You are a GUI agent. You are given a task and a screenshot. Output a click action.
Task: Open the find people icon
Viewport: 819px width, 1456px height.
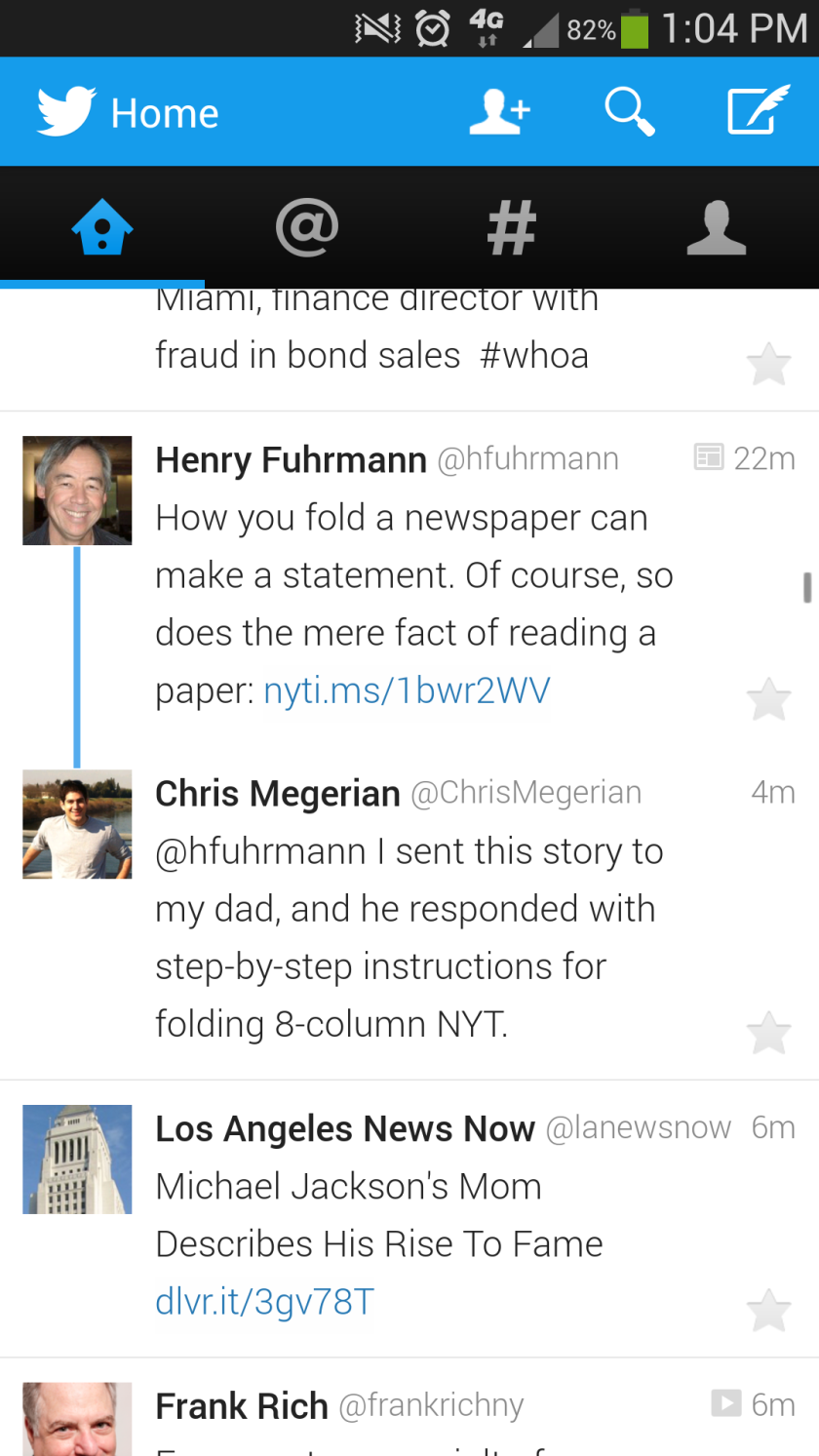499,112
